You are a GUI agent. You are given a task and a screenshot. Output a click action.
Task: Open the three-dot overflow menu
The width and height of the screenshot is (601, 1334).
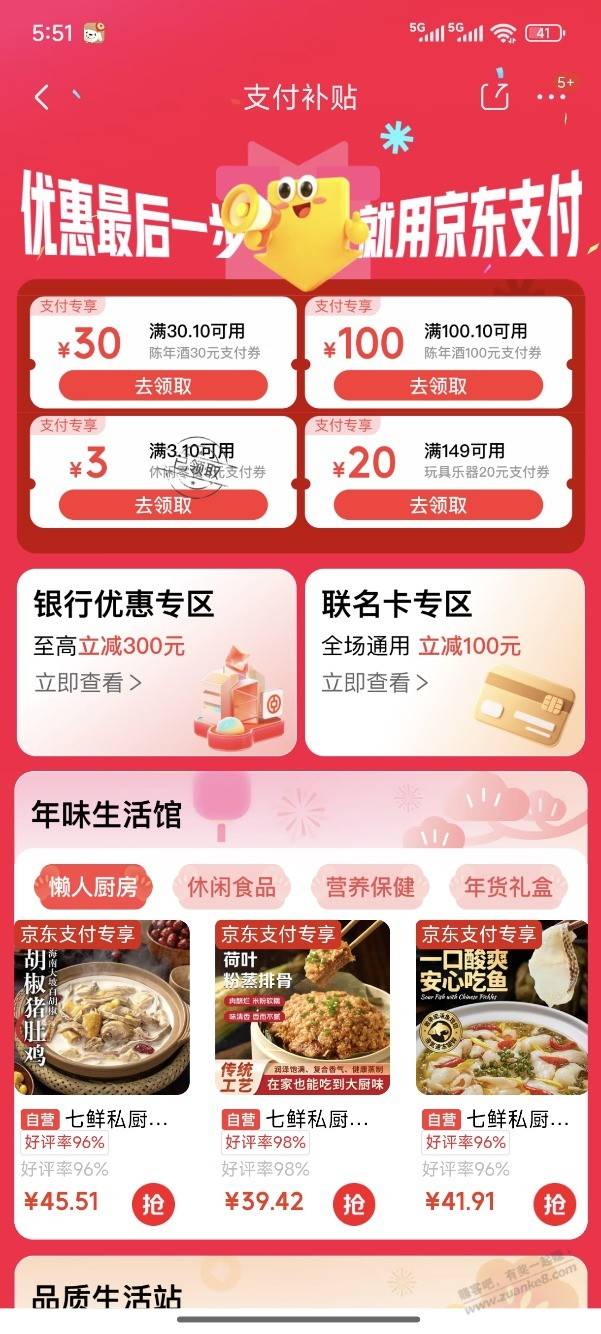[x=551, y=97]
